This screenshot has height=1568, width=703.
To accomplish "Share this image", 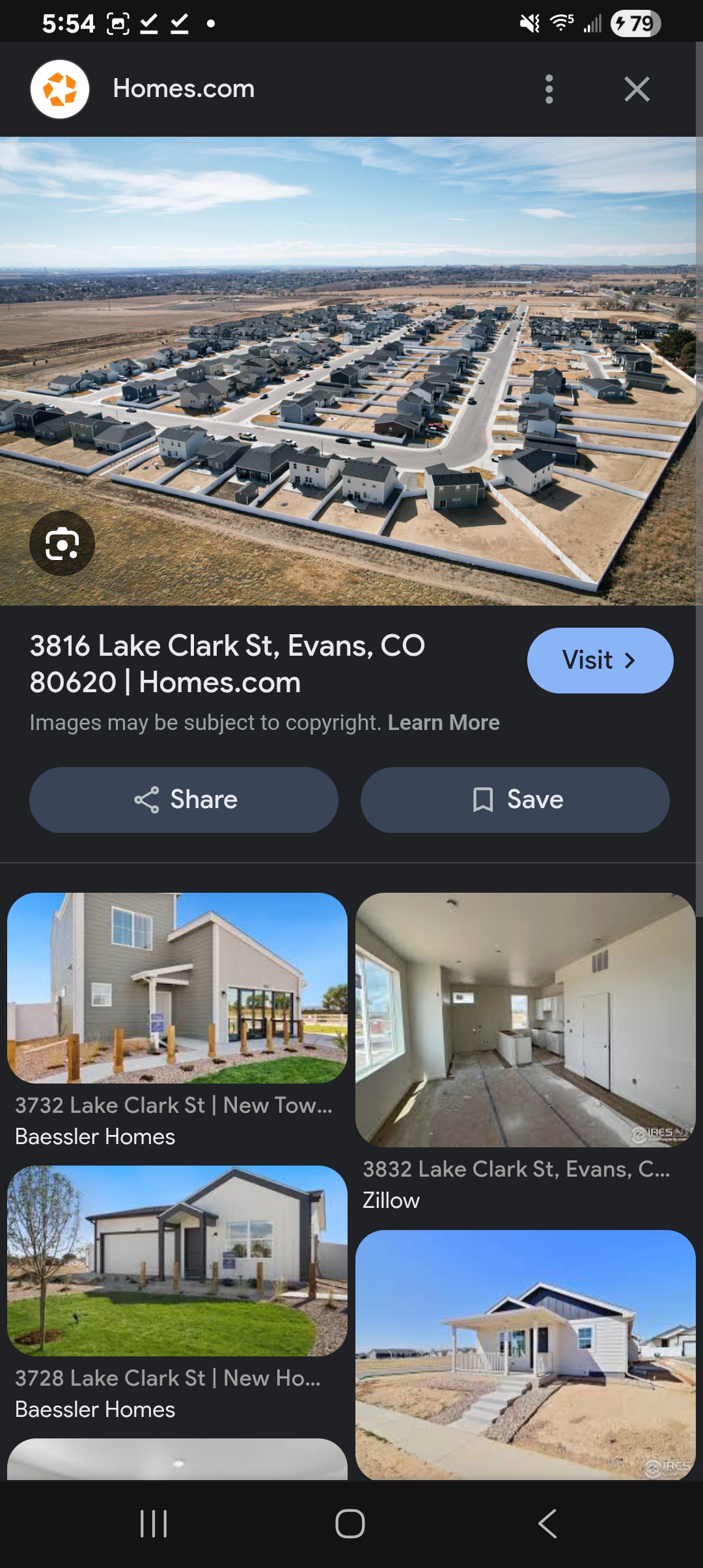I will pos(184,800).
